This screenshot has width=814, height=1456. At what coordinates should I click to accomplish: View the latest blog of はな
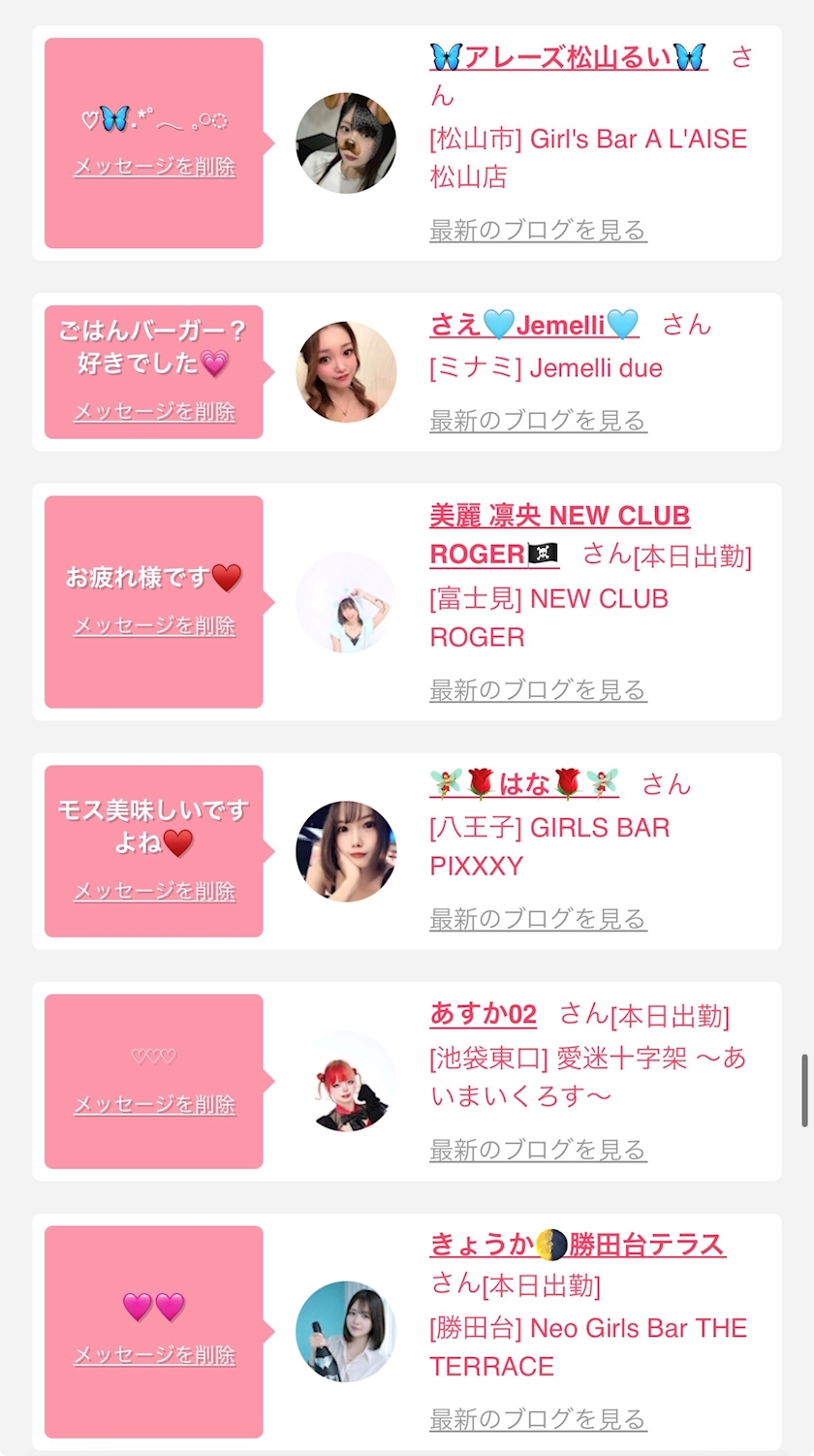click(538, 919)
